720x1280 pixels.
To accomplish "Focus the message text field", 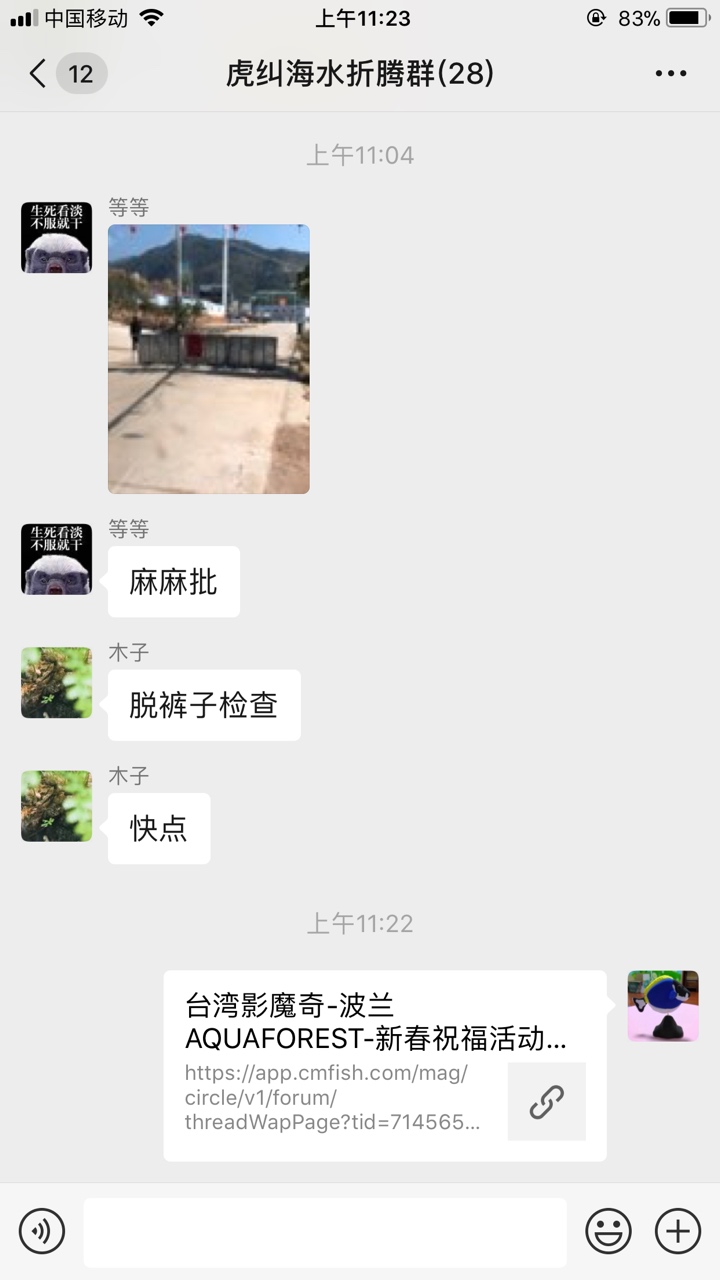I will pos(324,1232).
